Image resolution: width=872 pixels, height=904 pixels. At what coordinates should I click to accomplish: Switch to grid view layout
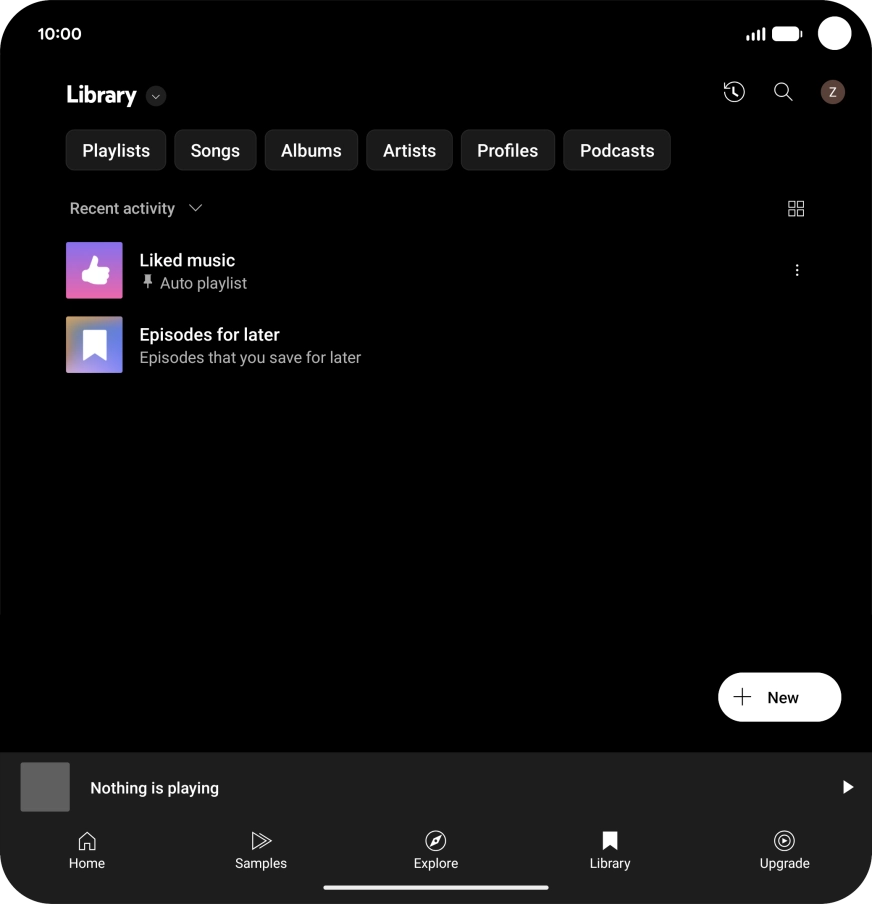[x=796, y=208]
